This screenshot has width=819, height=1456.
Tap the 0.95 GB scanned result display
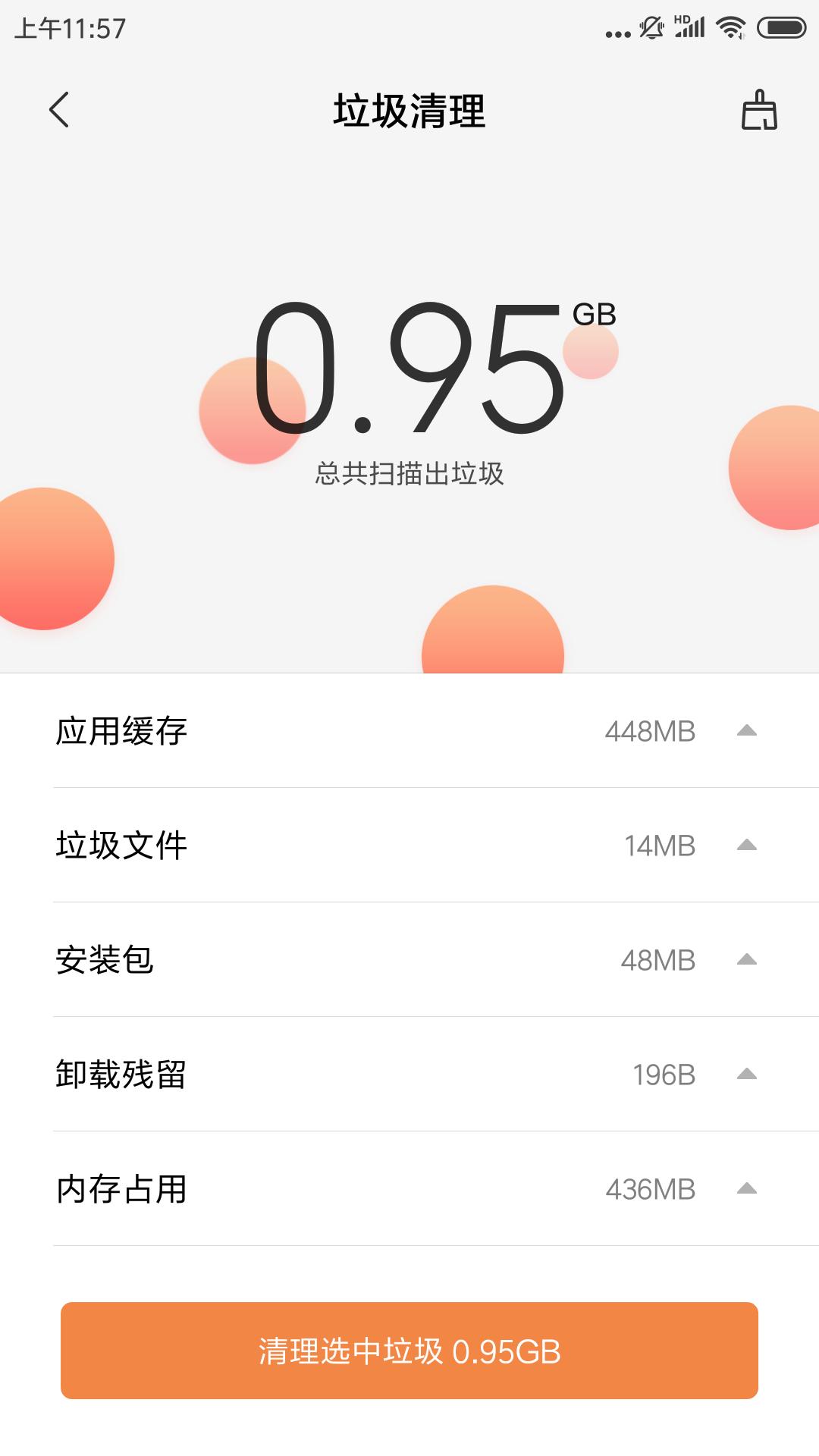(409, 364)
